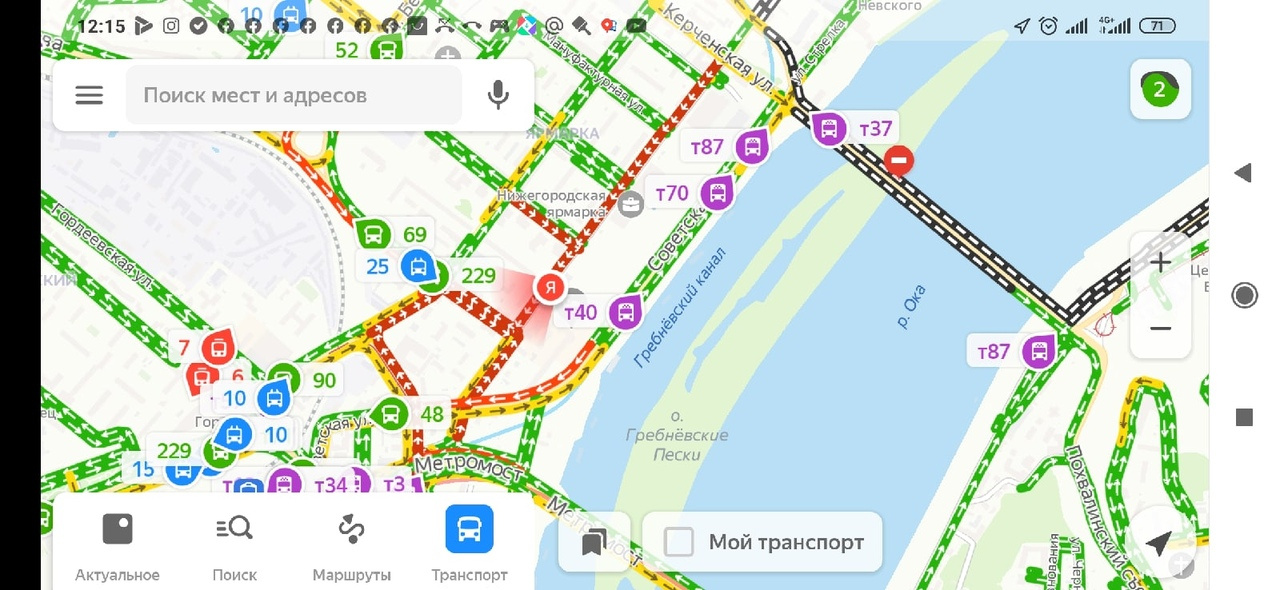Open the road closure sign on bridge
The width and height of the screenshot is (1280, 590).
coord(899,160)
